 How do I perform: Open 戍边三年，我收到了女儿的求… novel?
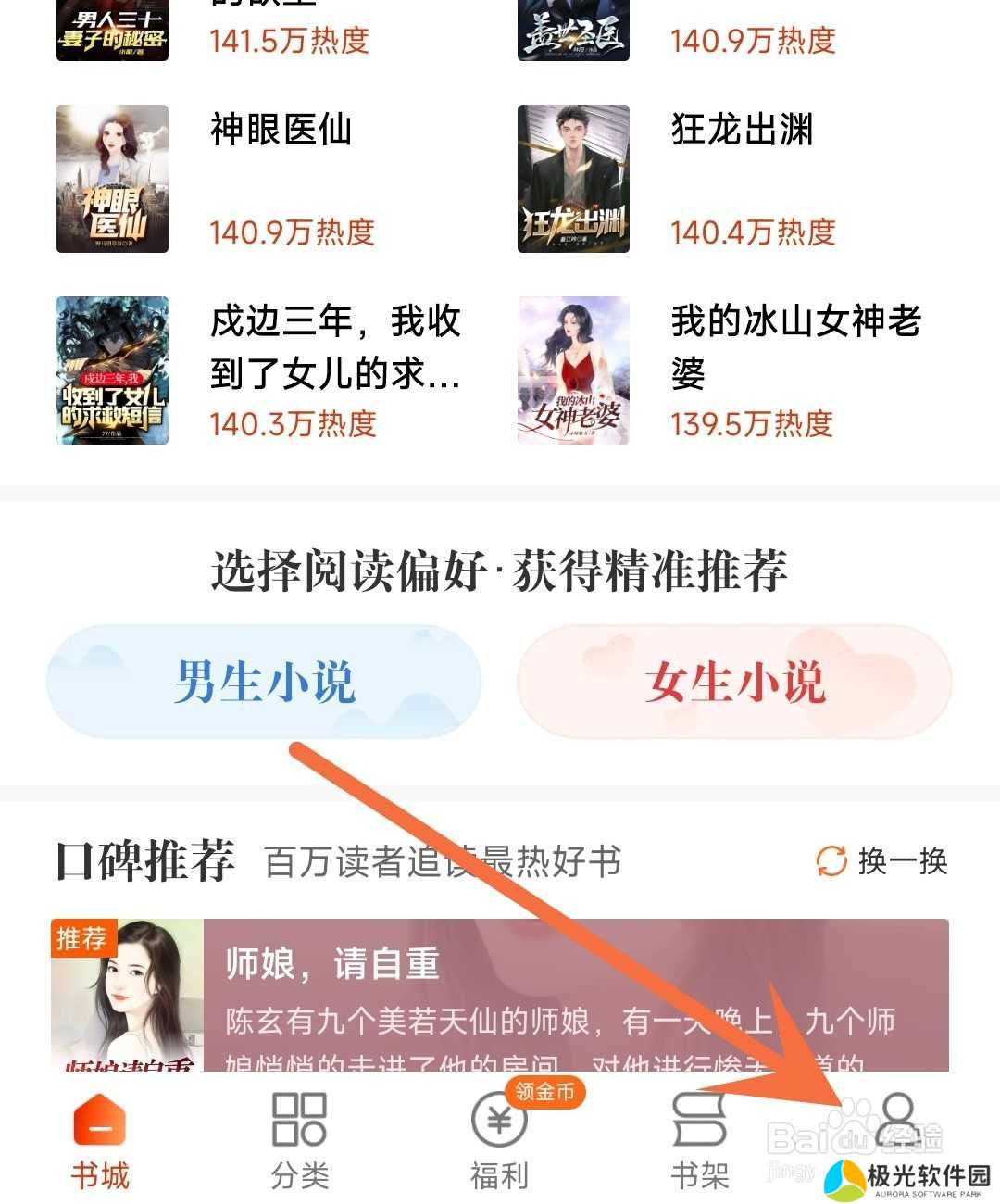(x=334, y=347)
